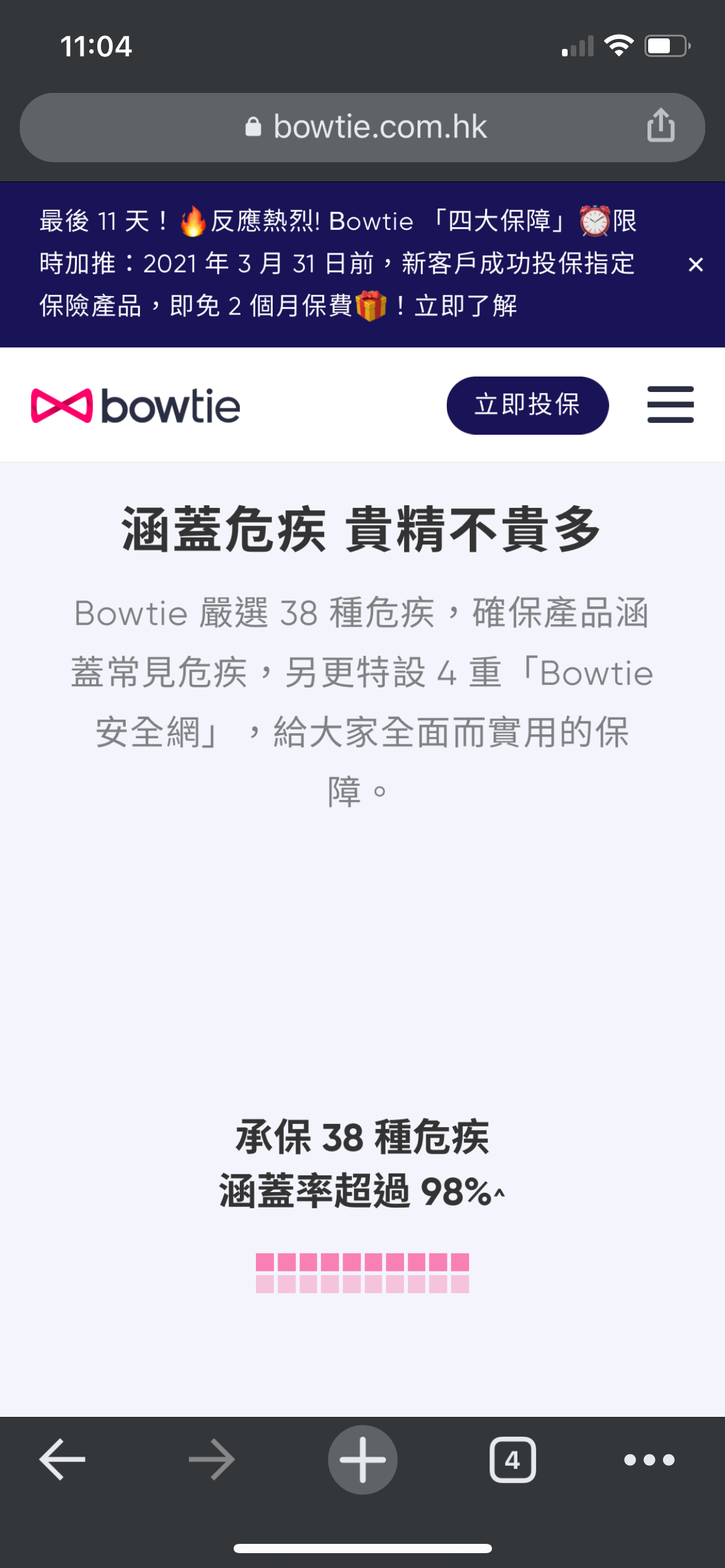
Task: Go back to the previous page
Action: click(x=62, y=1460)
